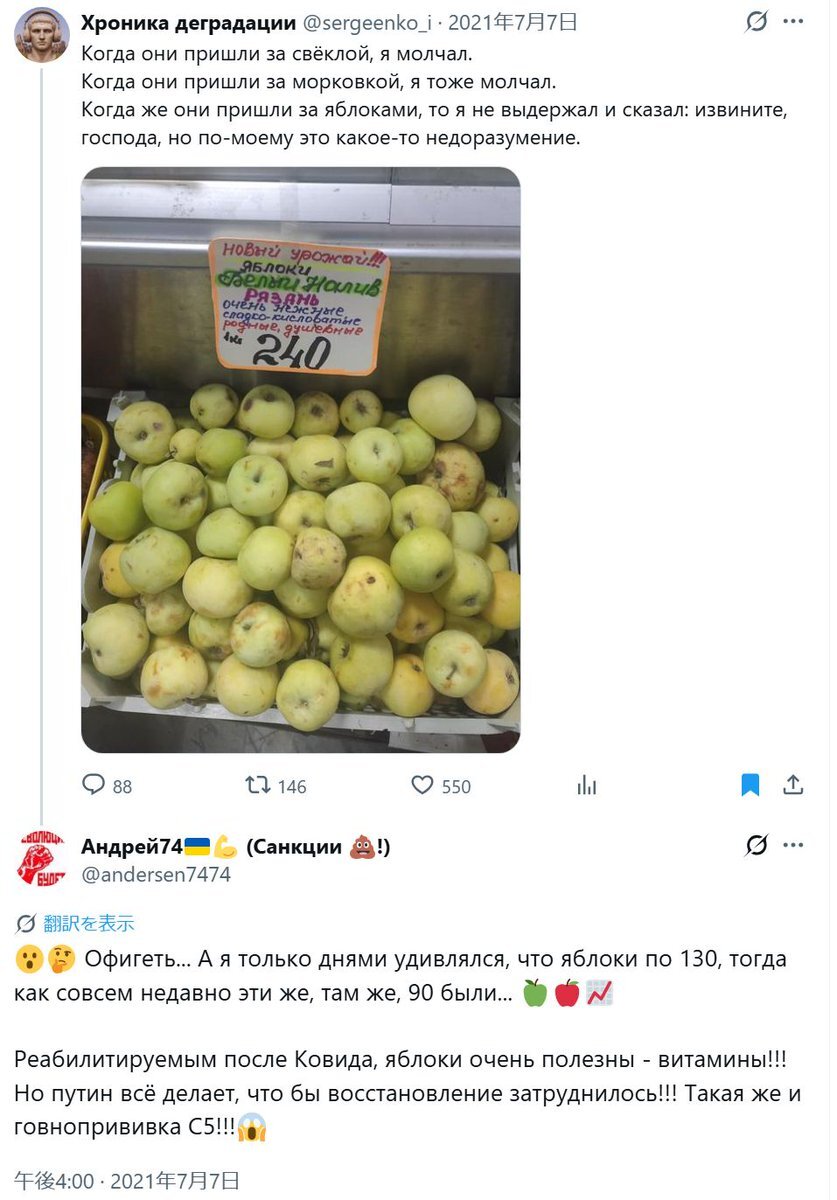
Task: Share the apples tweet
Action: (794, 786)
